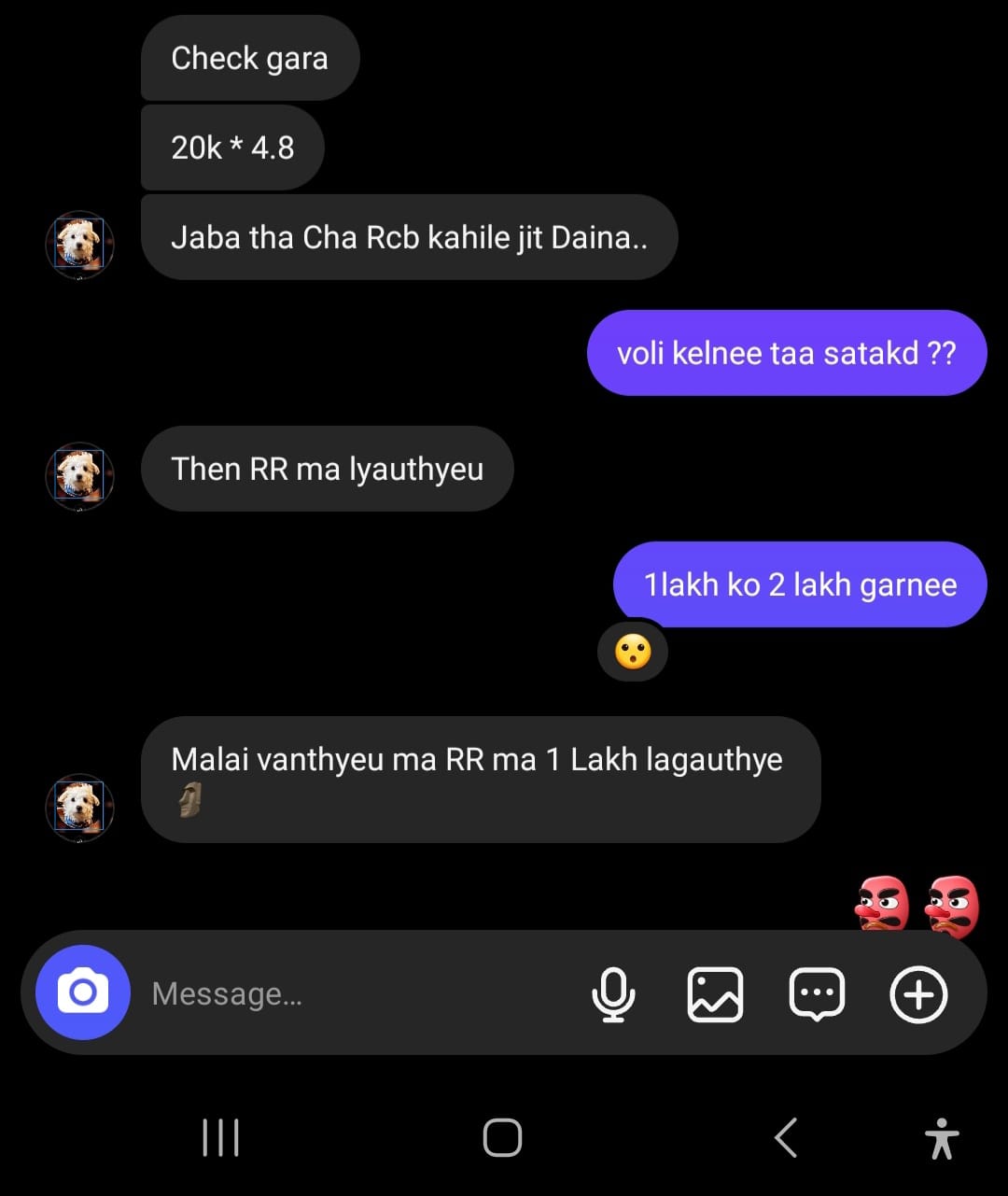Record a voice message with microphone
This screenshot has width=1008, height=1196.
click(613, 994)
